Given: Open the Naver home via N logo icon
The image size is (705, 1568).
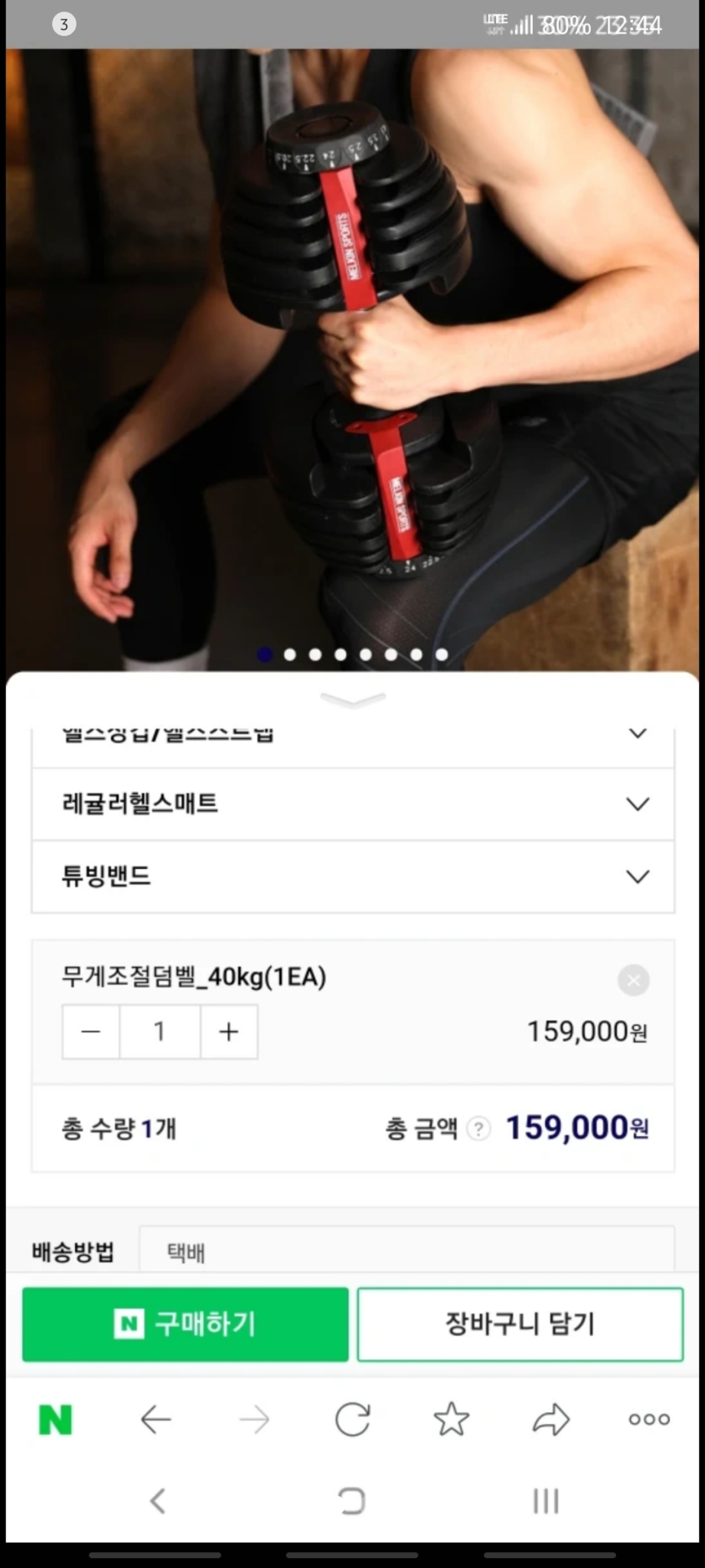Looking at the screenshot, I should click(x=55, y=1418).
